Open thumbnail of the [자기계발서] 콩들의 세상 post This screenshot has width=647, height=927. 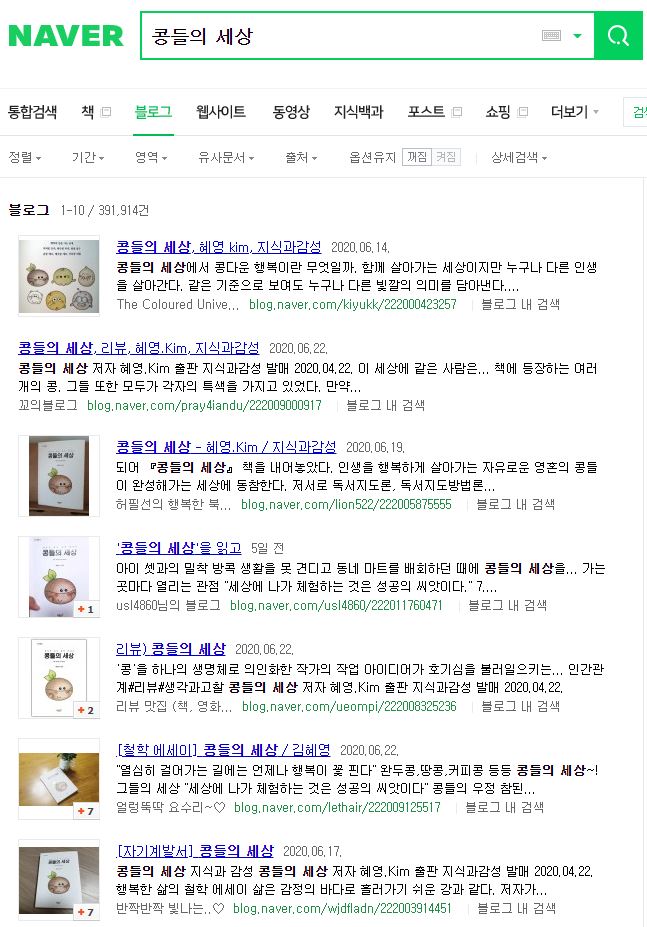(x=59, y=880)
